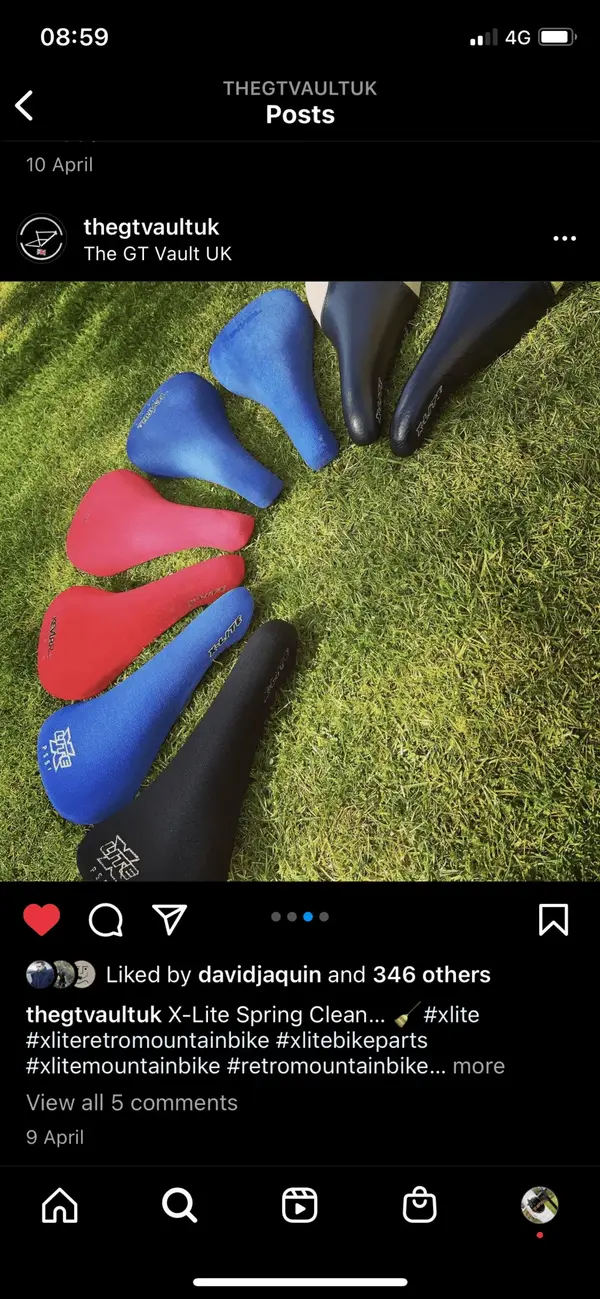View all 5 comments
Image resolution: width=600 pixels, height=1299 pixels.
(x=132, y=1103)
